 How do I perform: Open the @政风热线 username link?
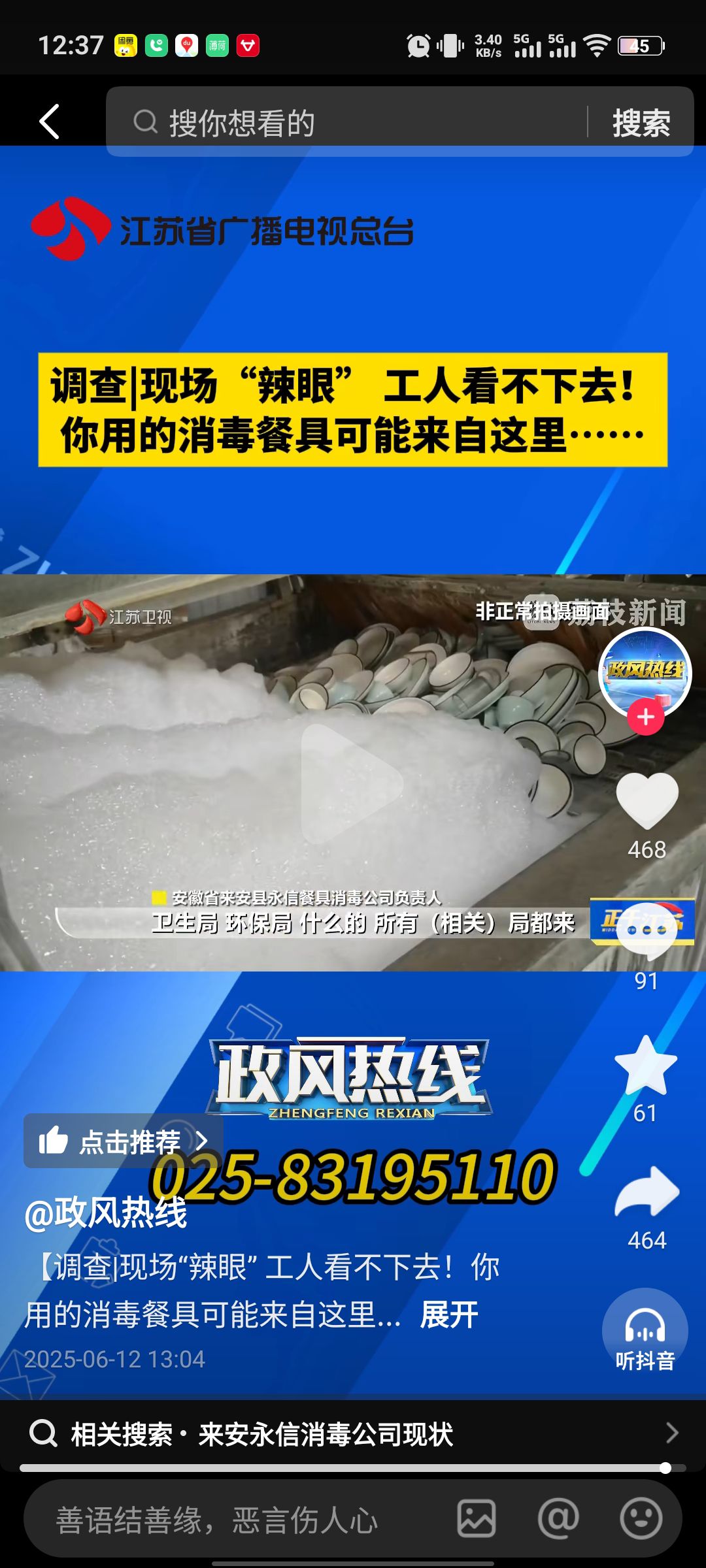coord(106,1213)
